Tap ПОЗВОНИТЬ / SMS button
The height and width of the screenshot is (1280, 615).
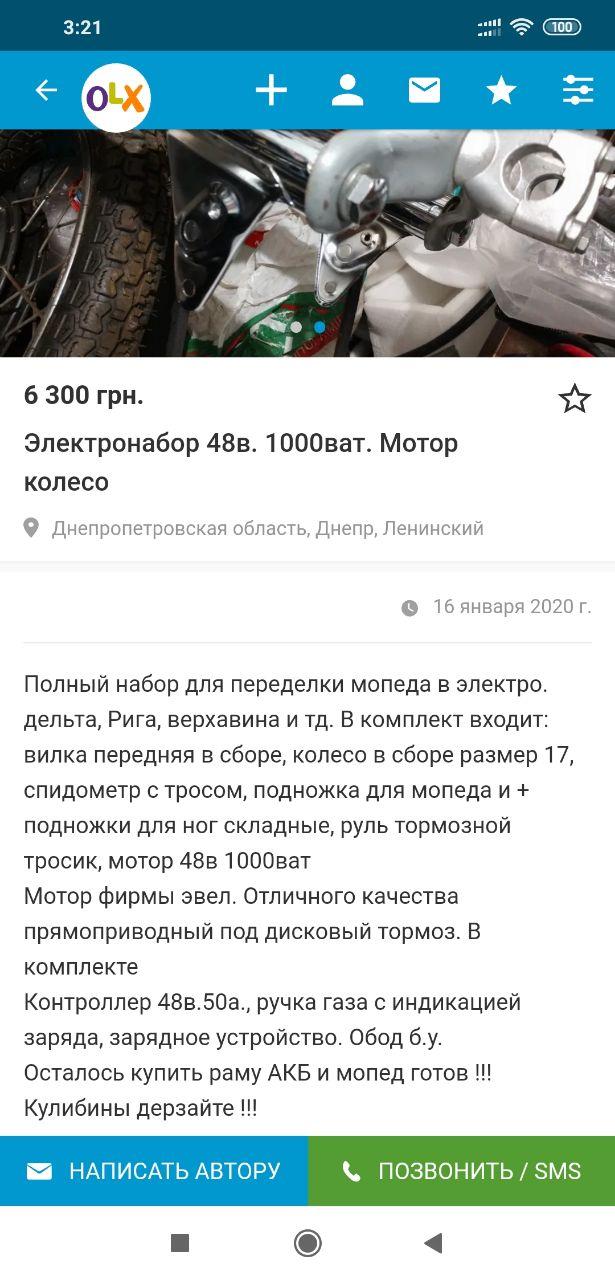tap(461, 1171)
